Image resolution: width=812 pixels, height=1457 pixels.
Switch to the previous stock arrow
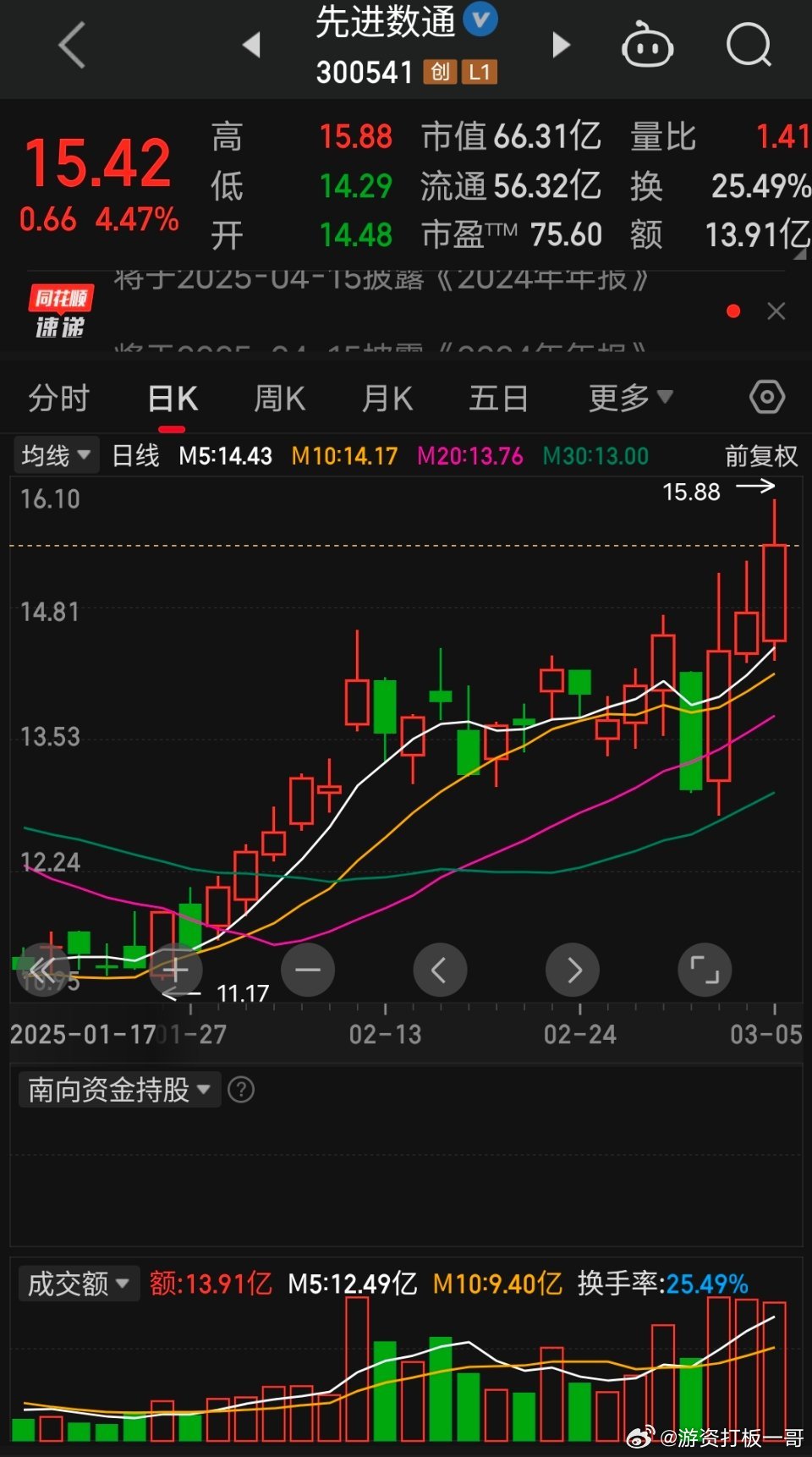point(251,45)
